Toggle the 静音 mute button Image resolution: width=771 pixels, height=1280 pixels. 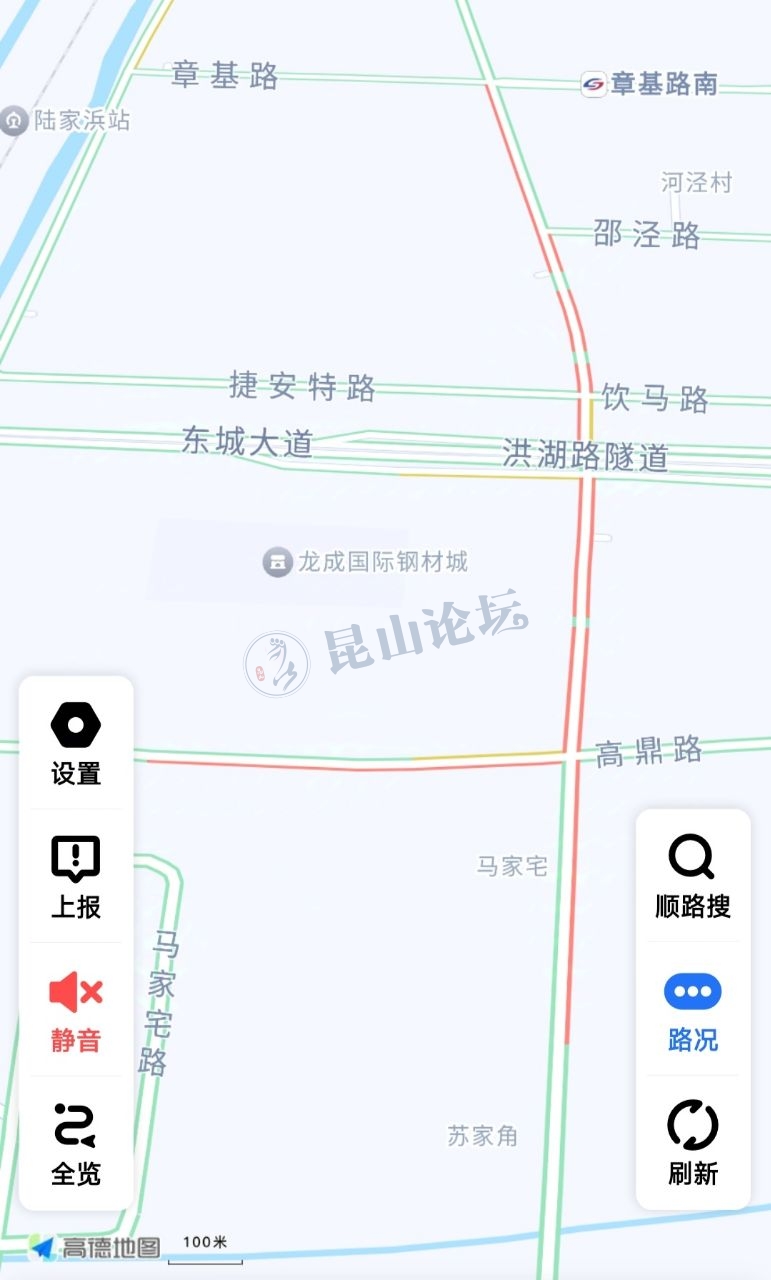tap(76, 1010)
